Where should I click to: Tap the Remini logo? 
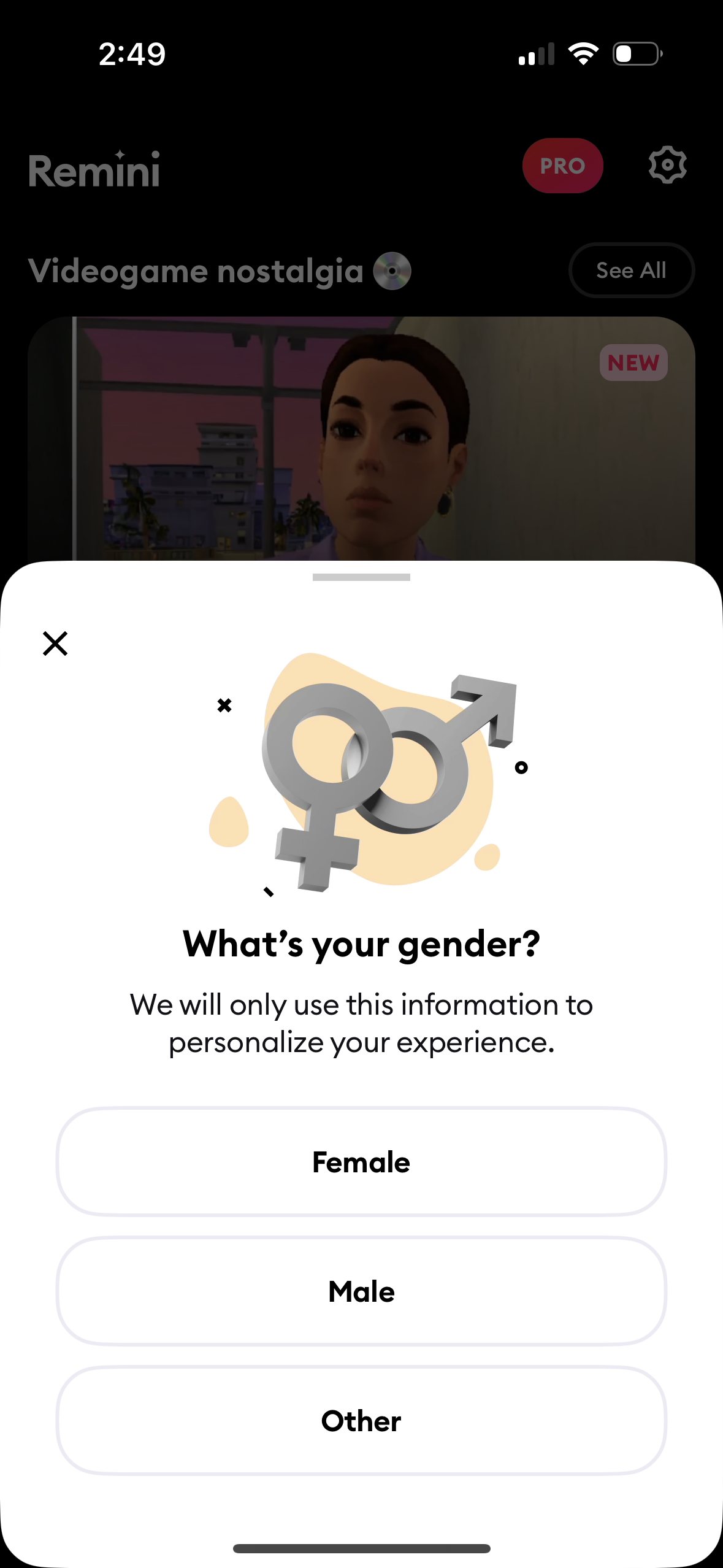(x=95, y=171)
